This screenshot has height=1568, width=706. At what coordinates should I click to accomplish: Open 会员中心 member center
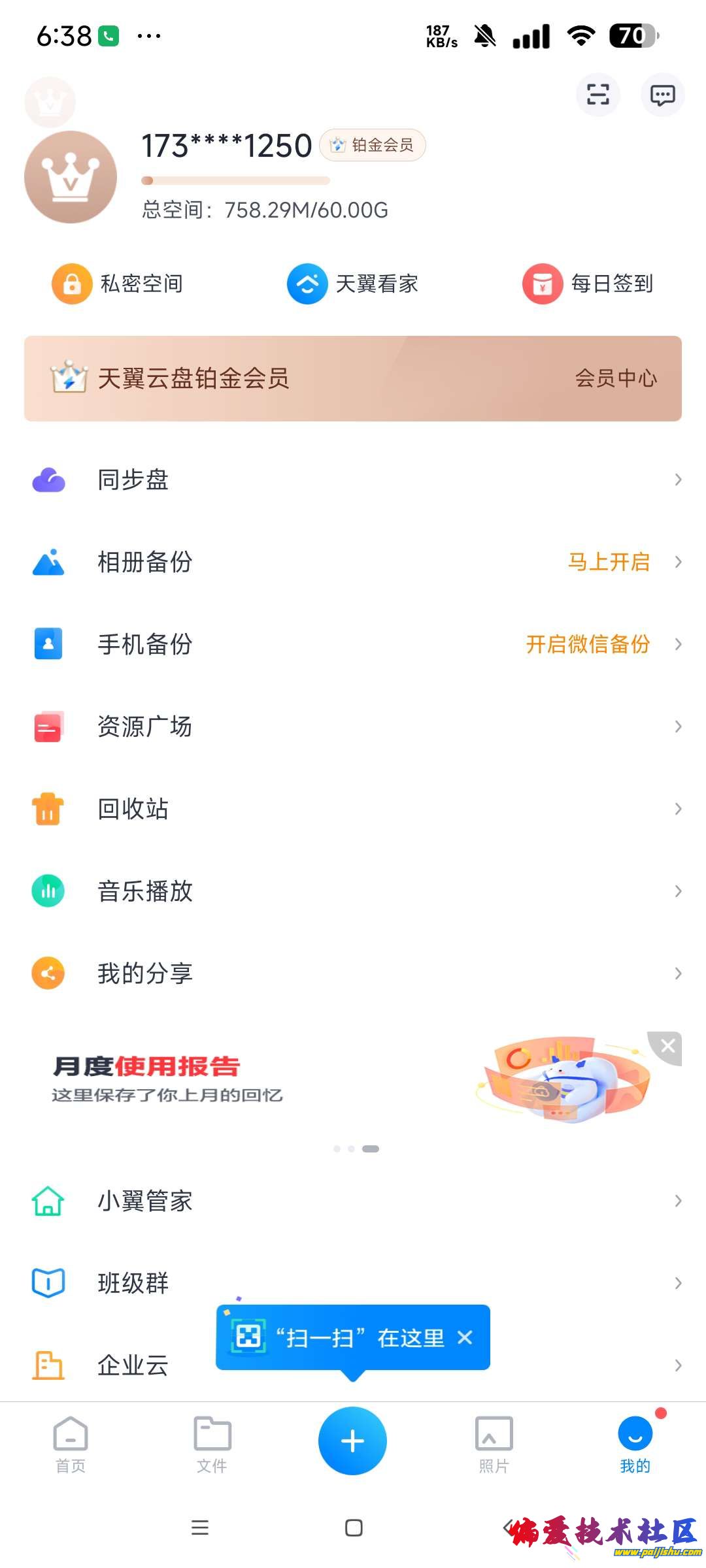tap(616, 379)
